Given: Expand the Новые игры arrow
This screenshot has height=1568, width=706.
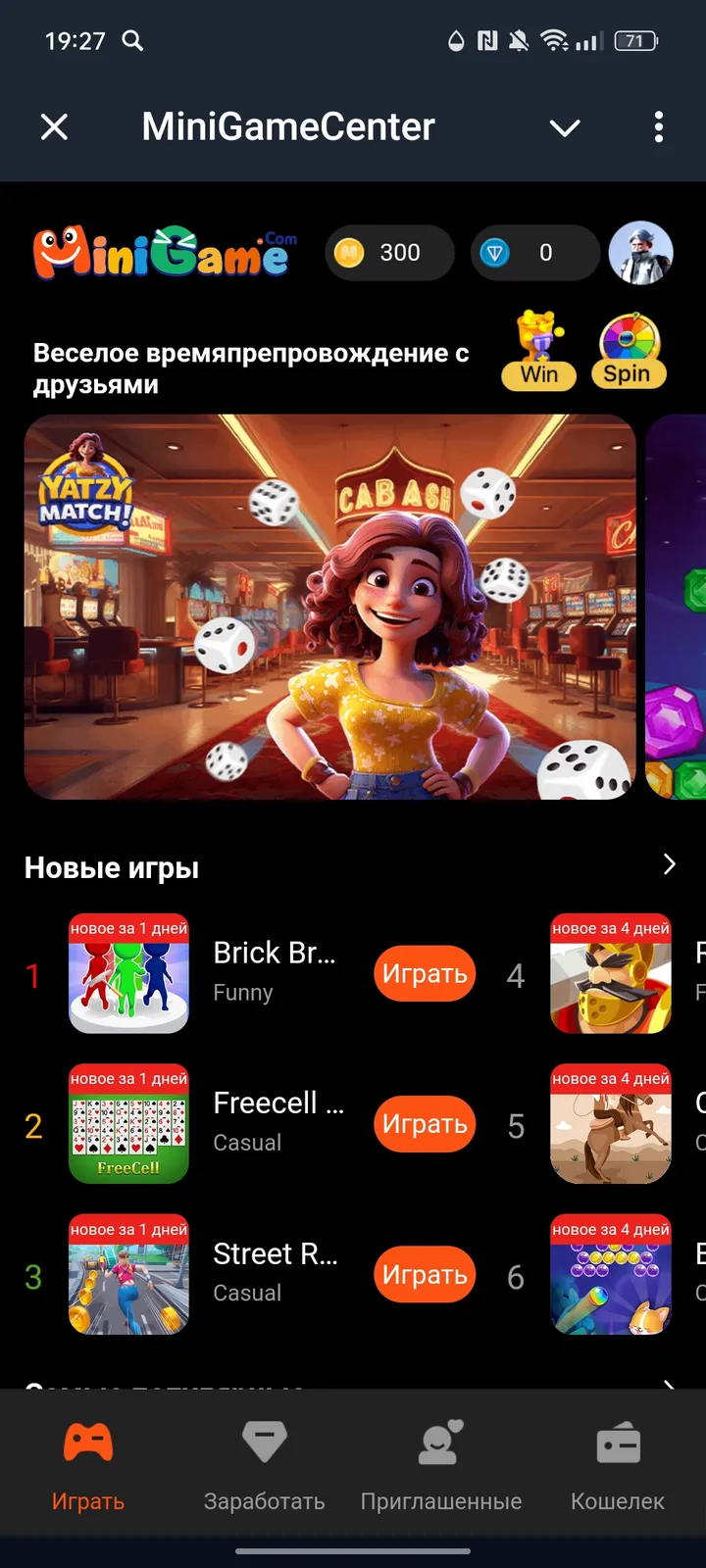Looking at the screenshot, I should (669, 864).
